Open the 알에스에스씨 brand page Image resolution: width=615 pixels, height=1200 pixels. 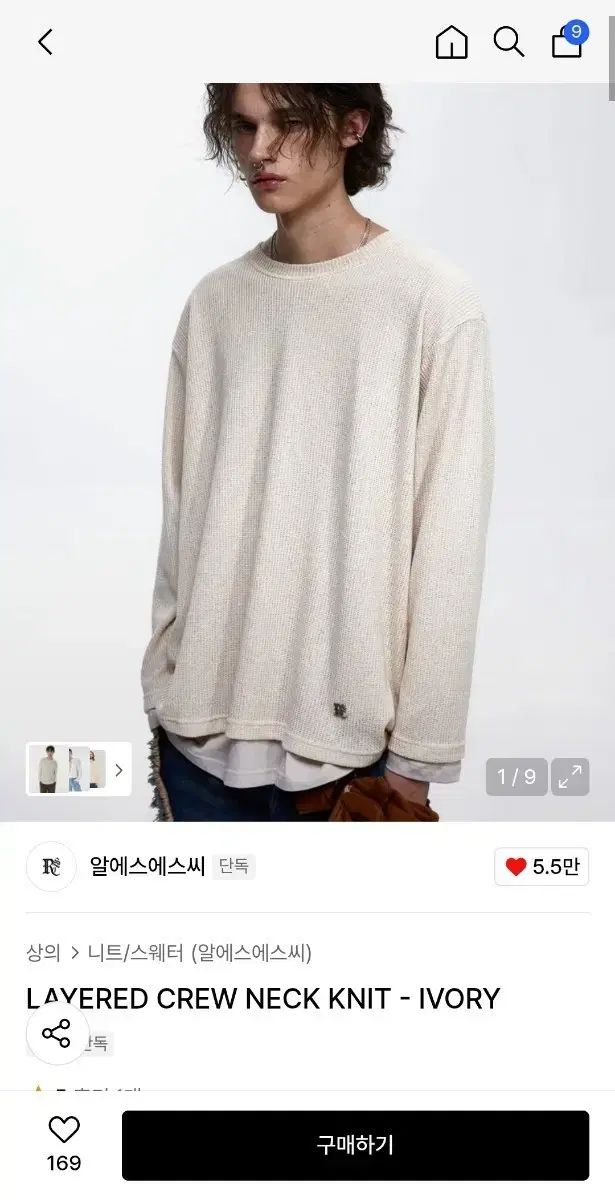coord(147,866)
